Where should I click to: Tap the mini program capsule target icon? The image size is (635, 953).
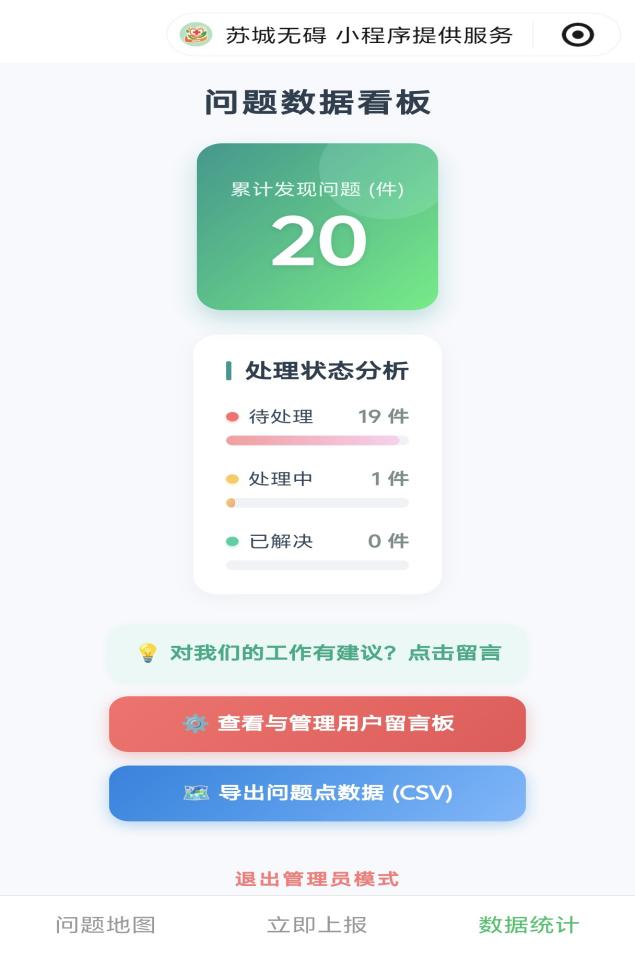tap(577, 35)
